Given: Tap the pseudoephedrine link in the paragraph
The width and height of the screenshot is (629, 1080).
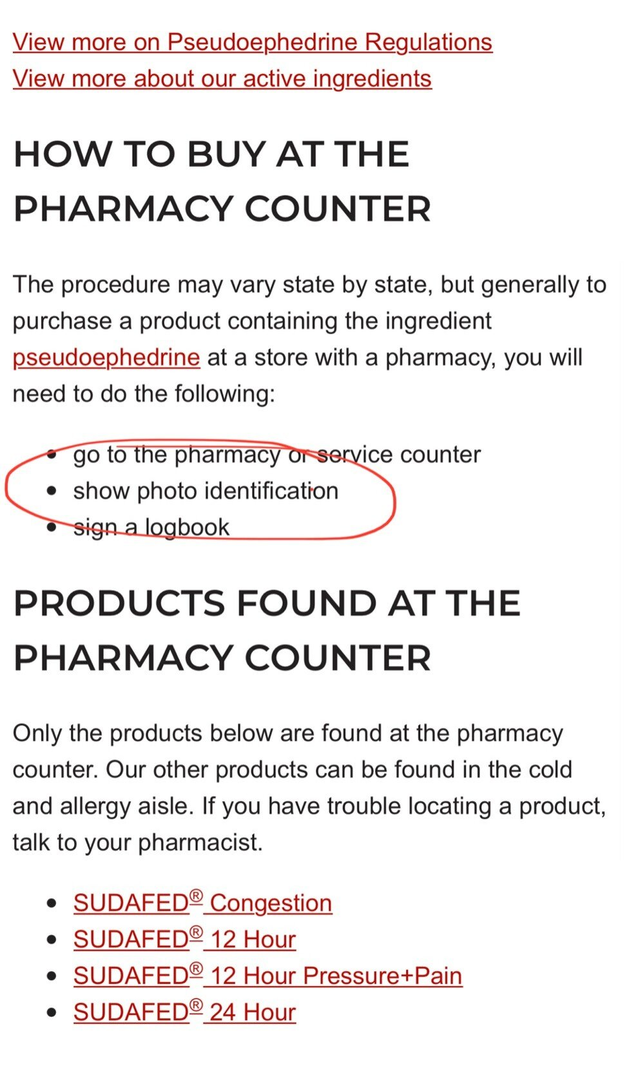Looking at the screenshot, I should (106, 358).
